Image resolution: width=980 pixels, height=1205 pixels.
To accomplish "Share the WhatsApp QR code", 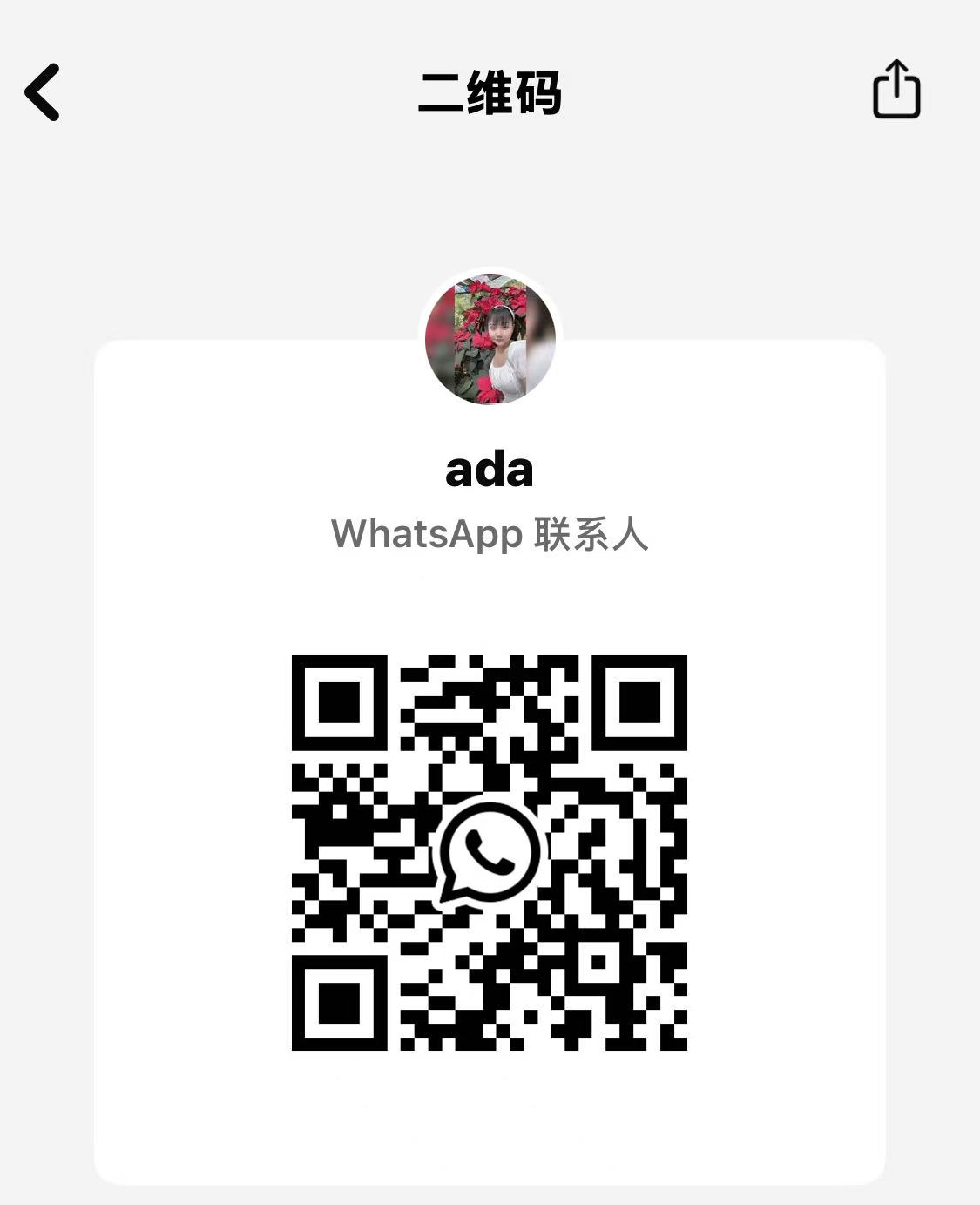I will (896, 90).
